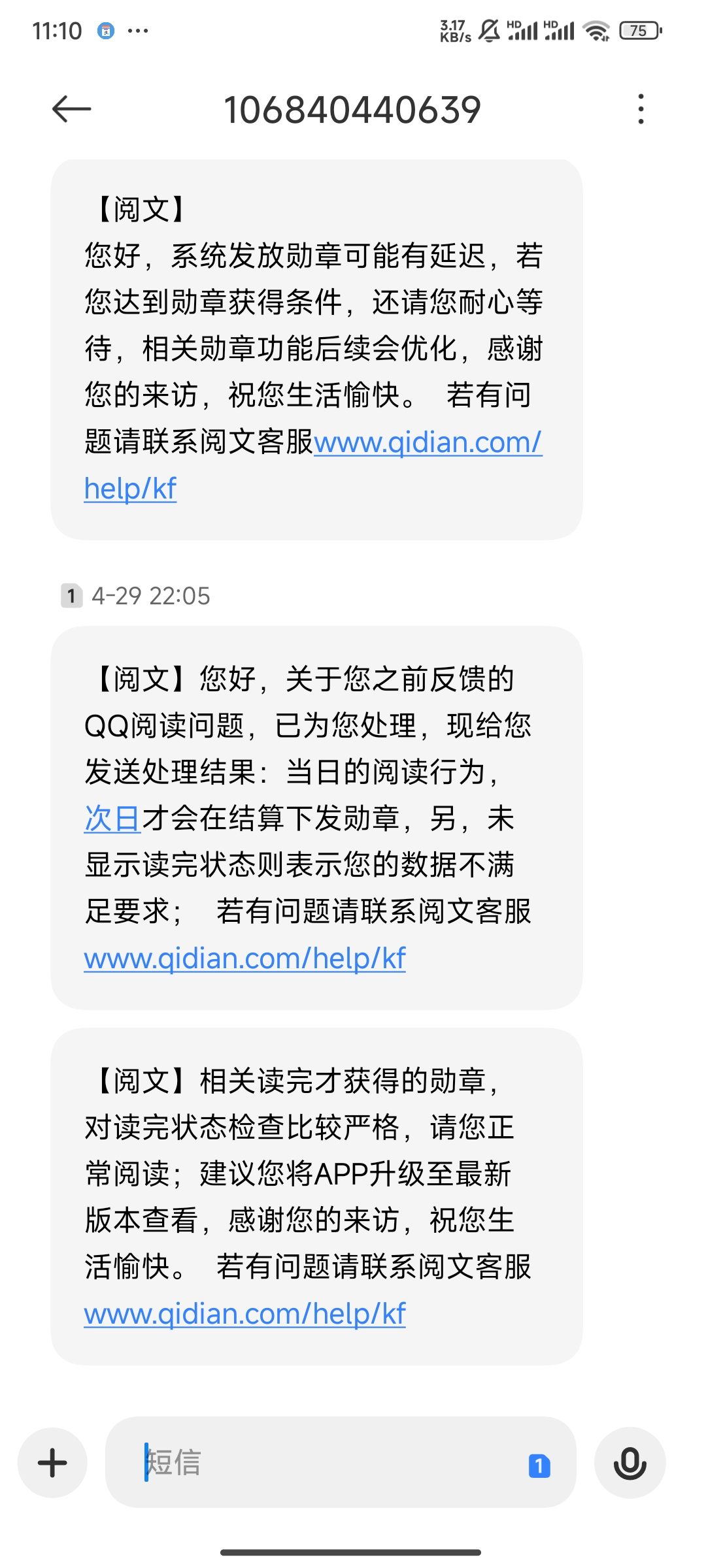Viewport: 706px width, 1568px height.
Task: Open the help link in the QQ阅读 message
Action: pyautogui.click(x=244, y=958)
